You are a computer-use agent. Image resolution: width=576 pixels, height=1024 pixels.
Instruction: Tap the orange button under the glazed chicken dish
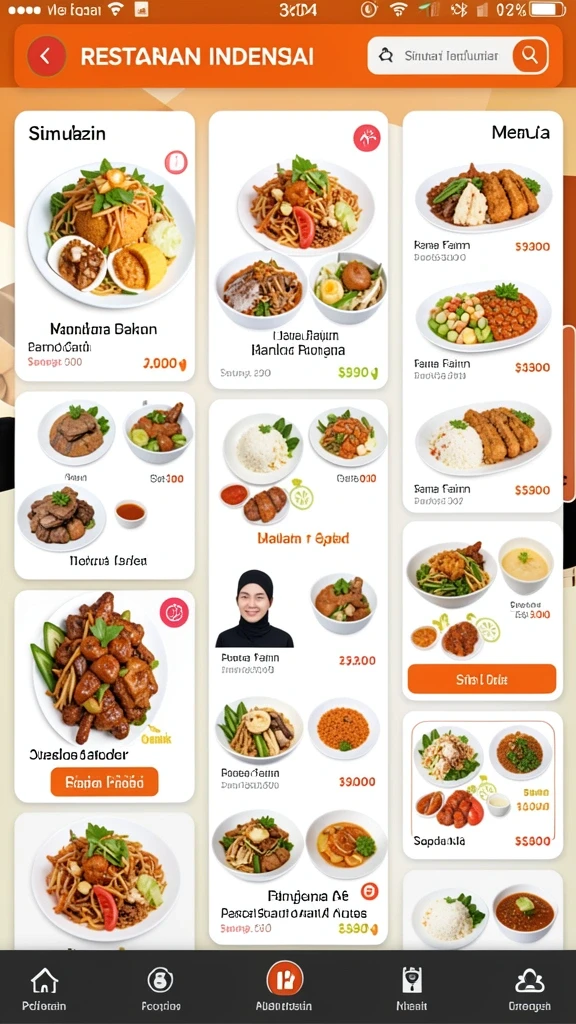pos(104,781)
